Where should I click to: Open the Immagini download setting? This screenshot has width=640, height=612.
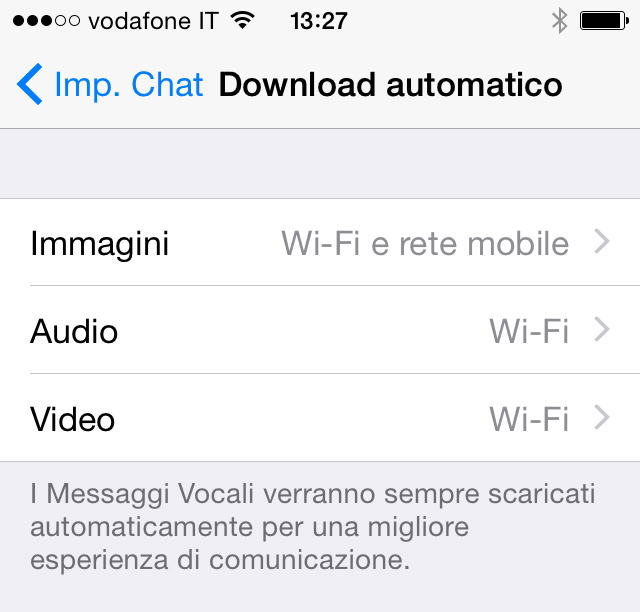pyautogui.click(x=320, y=243)
